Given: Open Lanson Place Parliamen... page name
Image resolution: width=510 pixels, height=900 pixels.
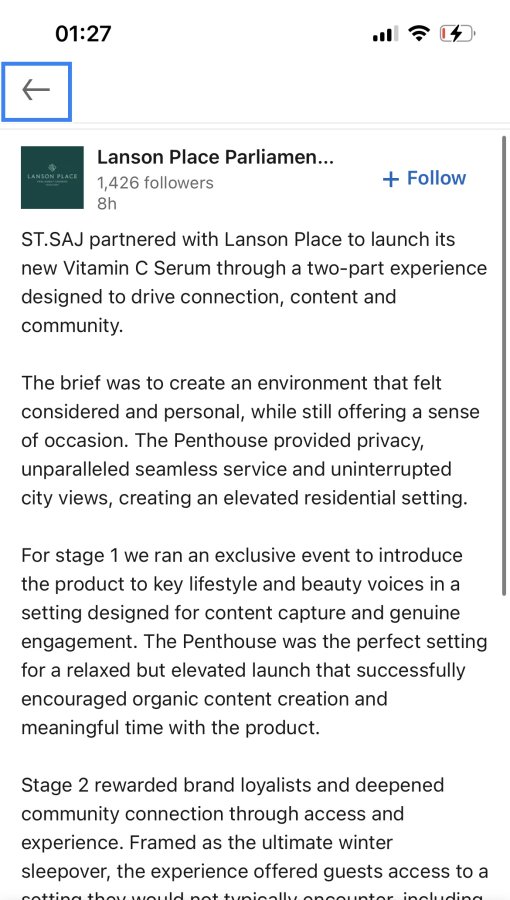Looking at the screenshot, I should coord(215,157).
